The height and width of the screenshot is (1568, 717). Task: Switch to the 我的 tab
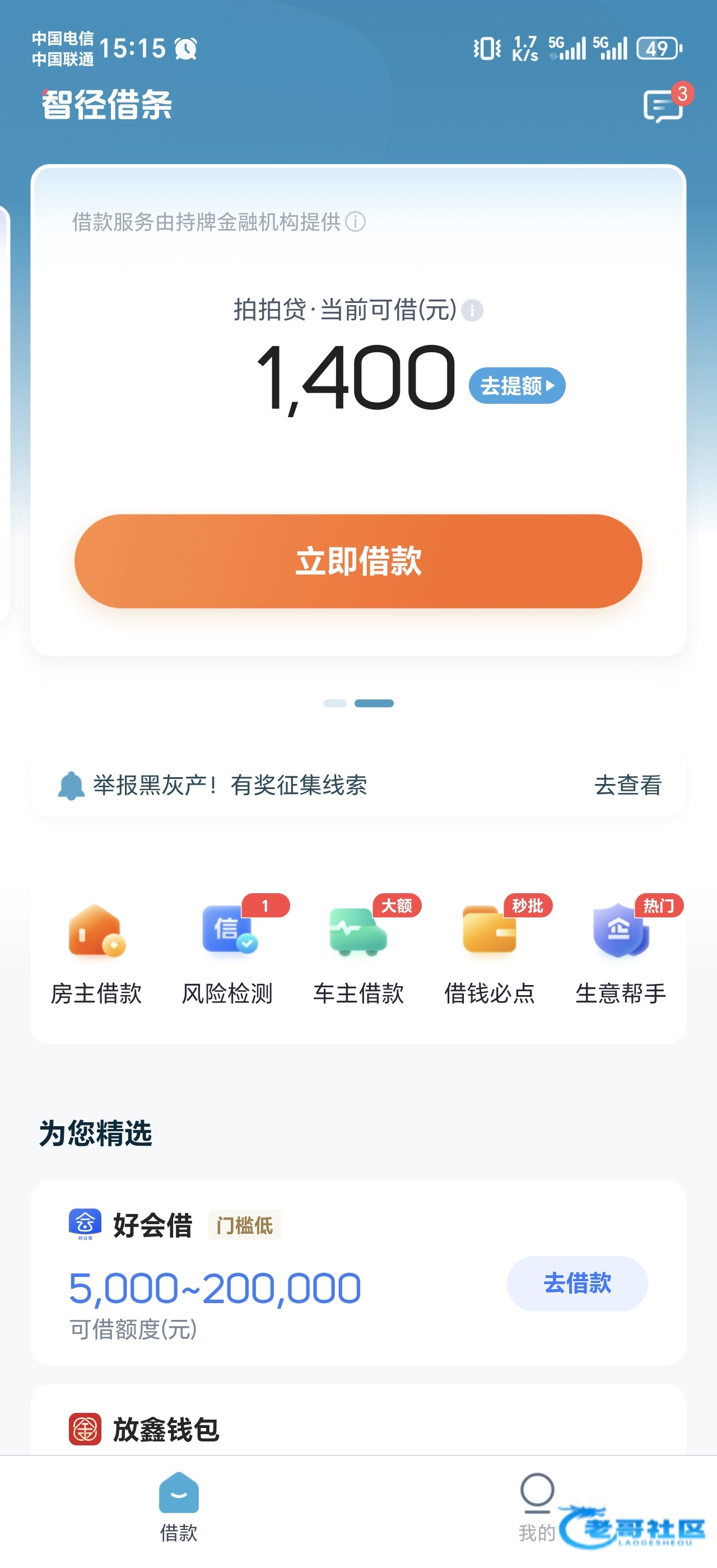pos(537,1507)
